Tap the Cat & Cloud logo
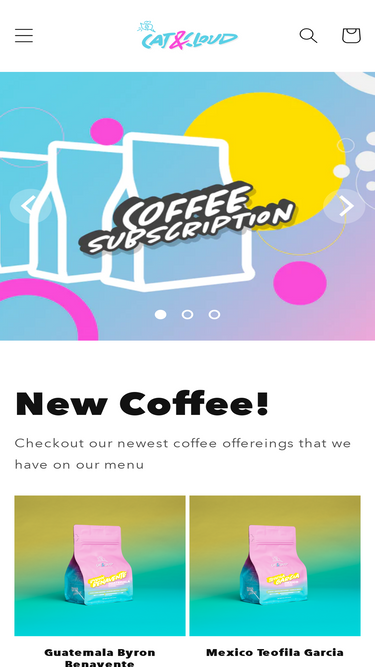375x667 pixels. [188, 35]
